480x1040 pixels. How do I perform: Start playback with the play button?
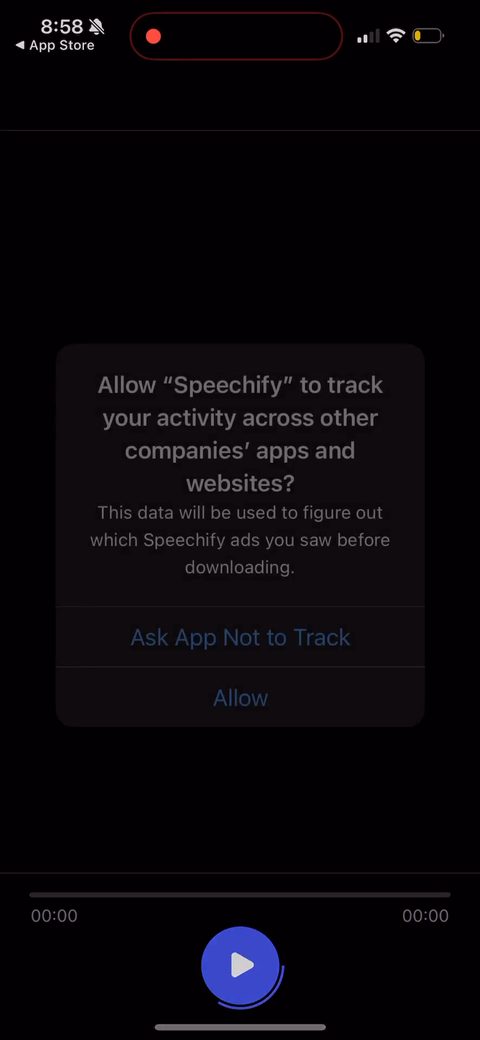[x=241, y=965]
